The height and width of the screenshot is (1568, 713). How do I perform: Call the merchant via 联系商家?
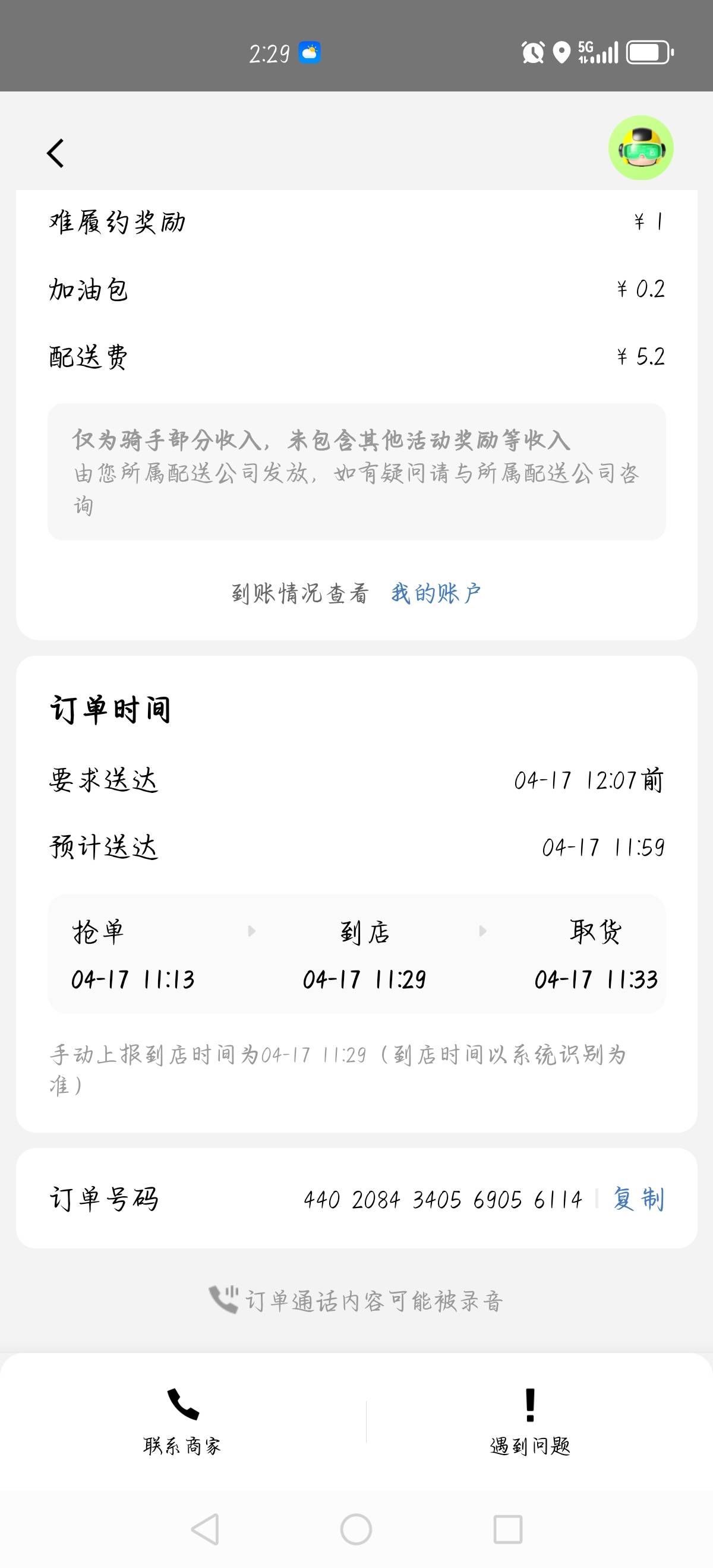pos(182,1420)
